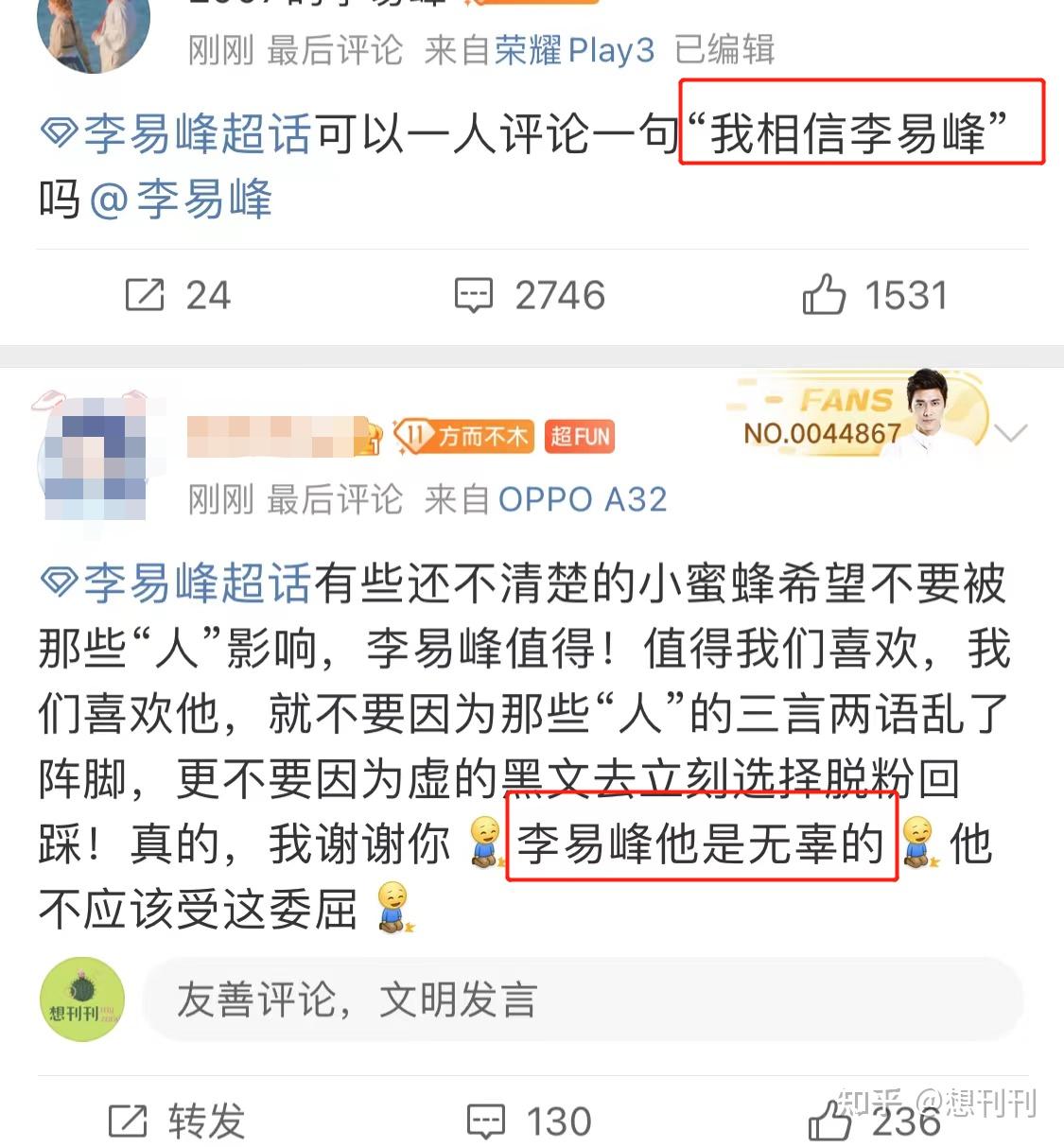Like the post with 1531 likes

(874, 295)
